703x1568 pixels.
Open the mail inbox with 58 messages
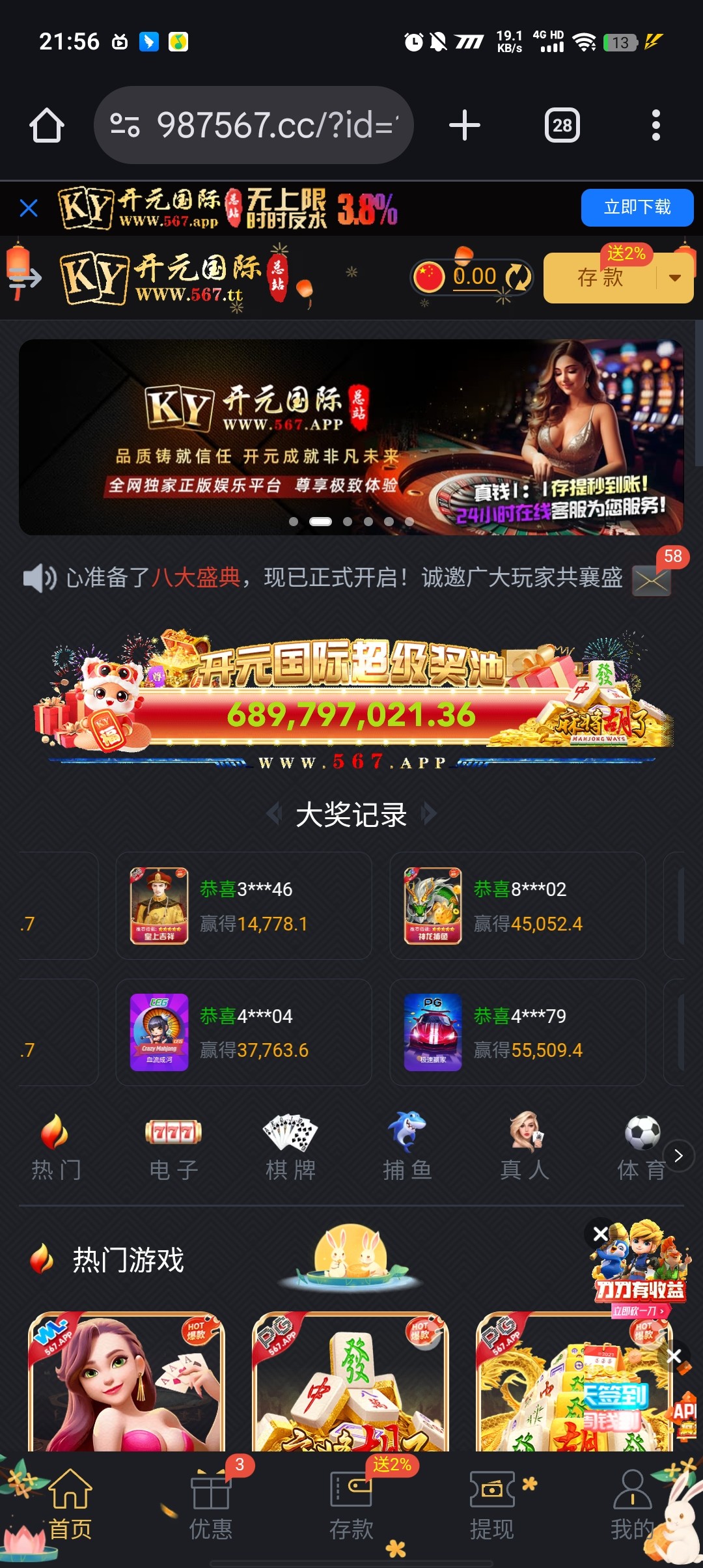point(652,580)
